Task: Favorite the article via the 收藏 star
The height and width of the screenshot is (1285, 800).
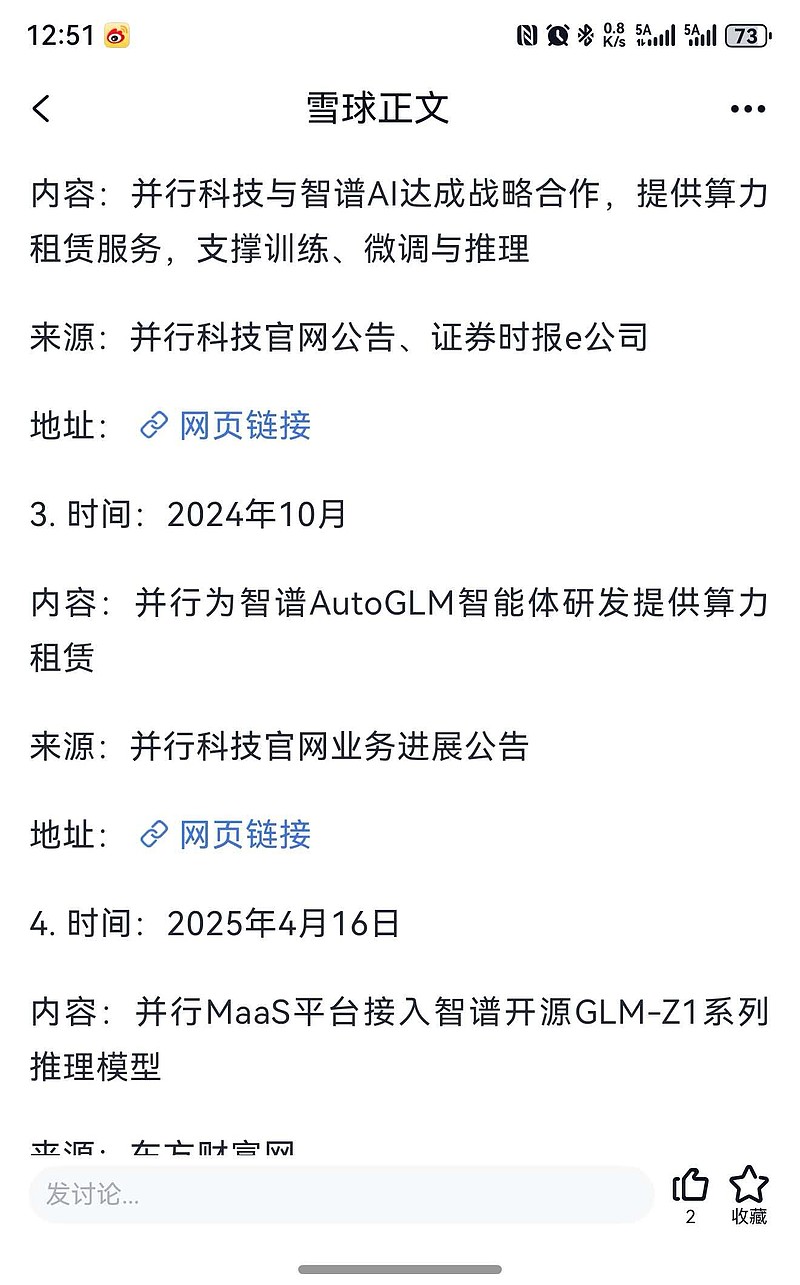Action: click(747, 1191)
